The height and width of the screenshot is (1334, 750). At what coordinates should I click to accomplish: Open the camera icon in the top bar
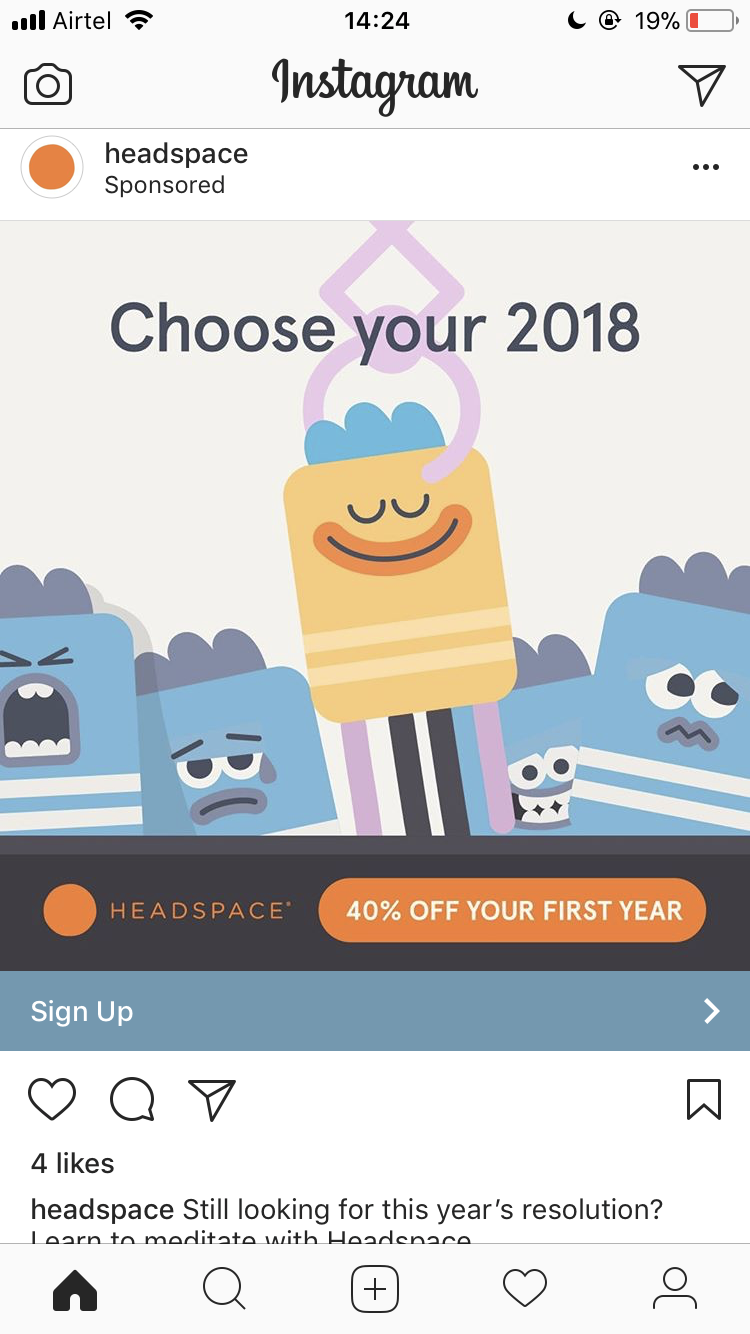[48, 84]
